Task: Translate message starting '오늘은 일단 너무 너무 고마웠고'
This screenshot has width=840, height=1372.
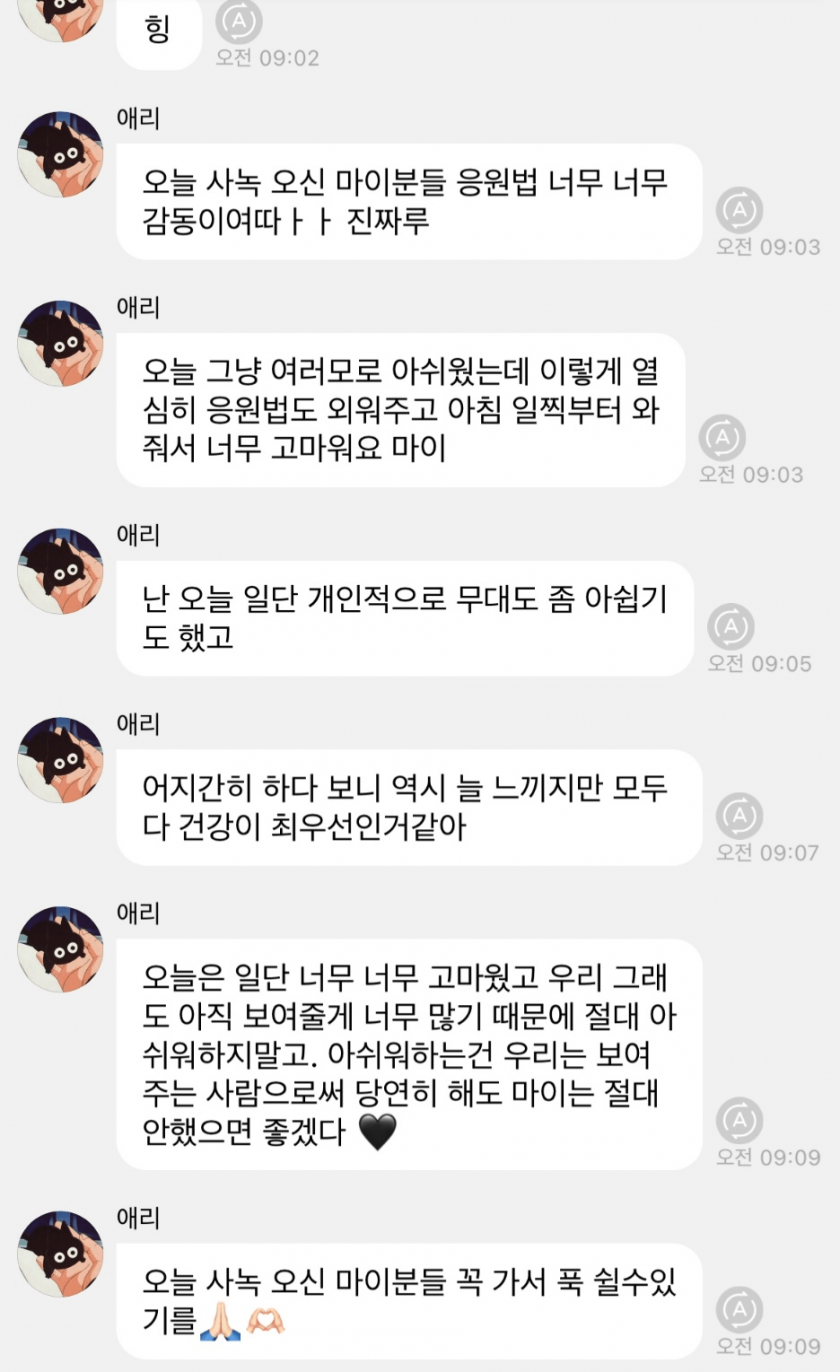Action: 740,1120
